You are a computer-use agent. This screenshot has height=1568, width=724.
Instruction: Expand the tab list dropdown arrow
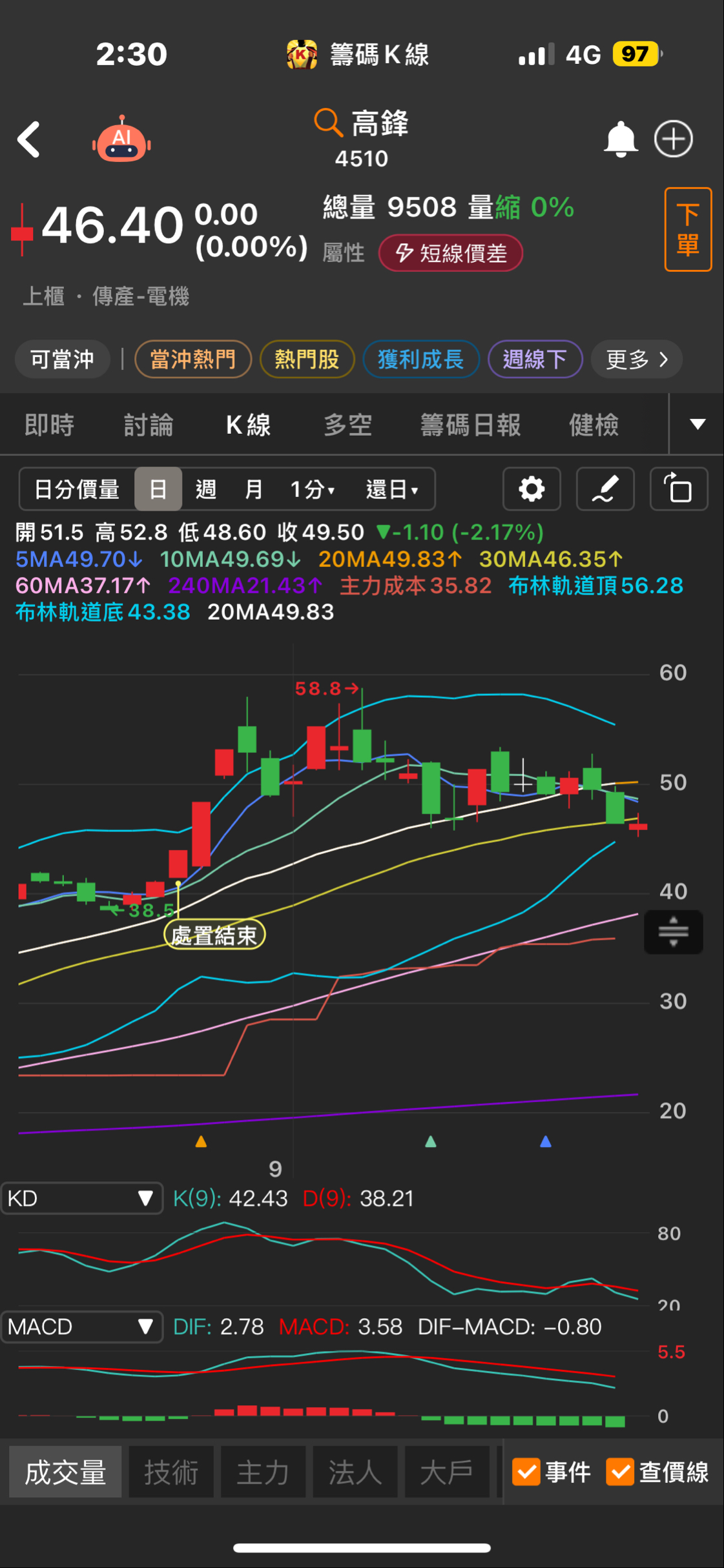pos(697,424)
